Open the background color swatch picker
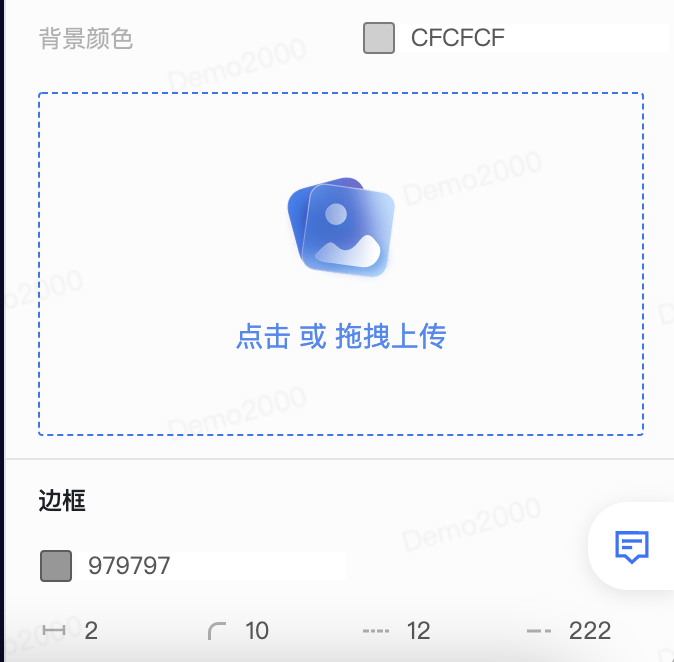Viewport: 674px width, 662px height. 379,39
